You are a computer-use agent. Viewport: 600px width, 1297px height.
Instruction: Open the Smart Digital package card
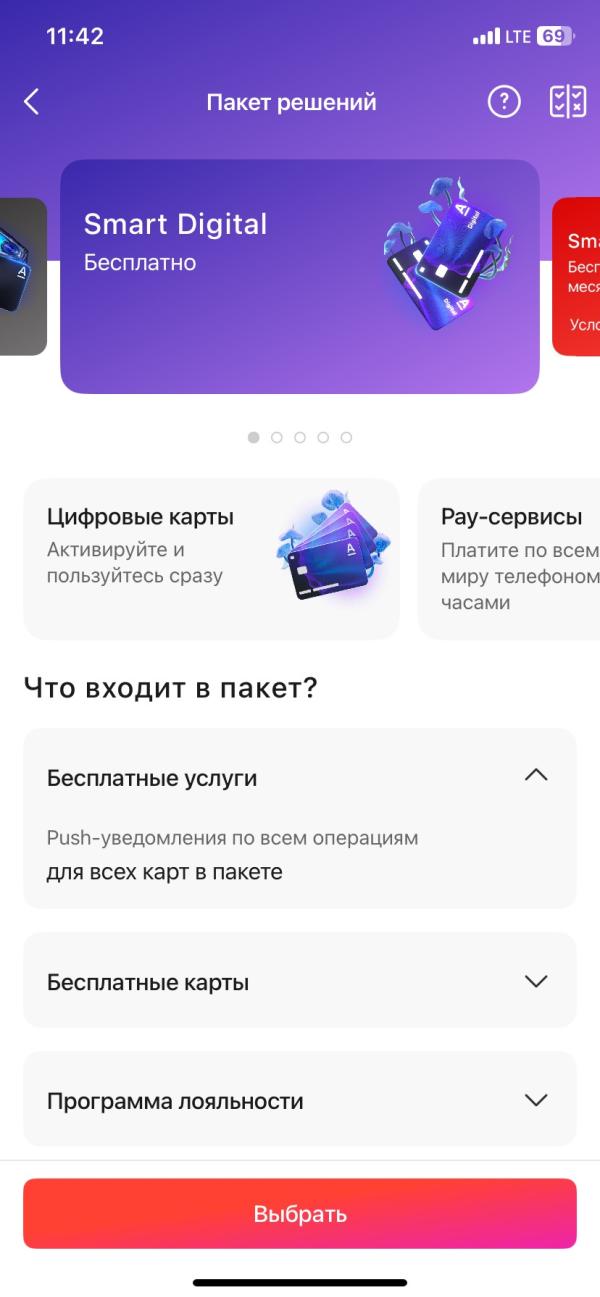point(299,276)
